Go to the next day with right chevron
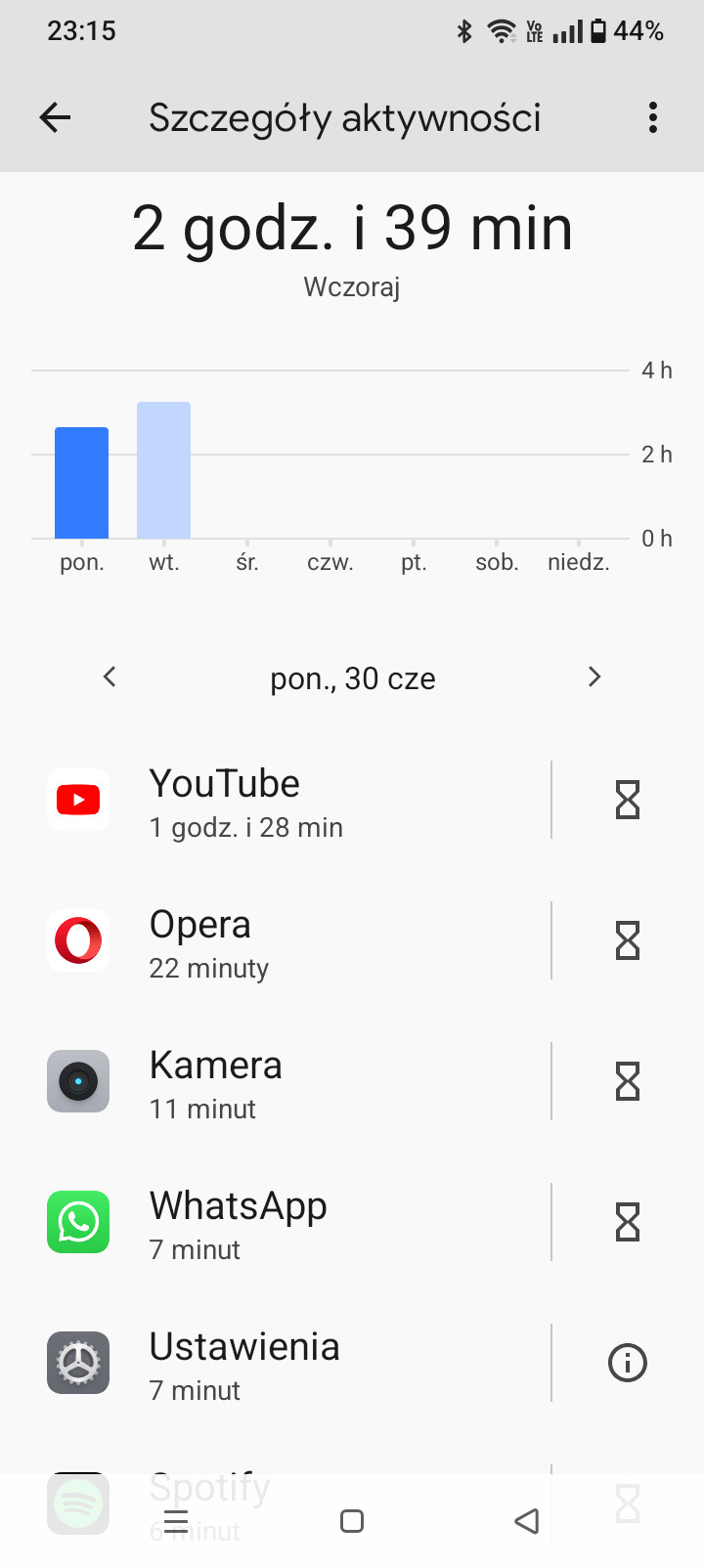 coord(594,676)
